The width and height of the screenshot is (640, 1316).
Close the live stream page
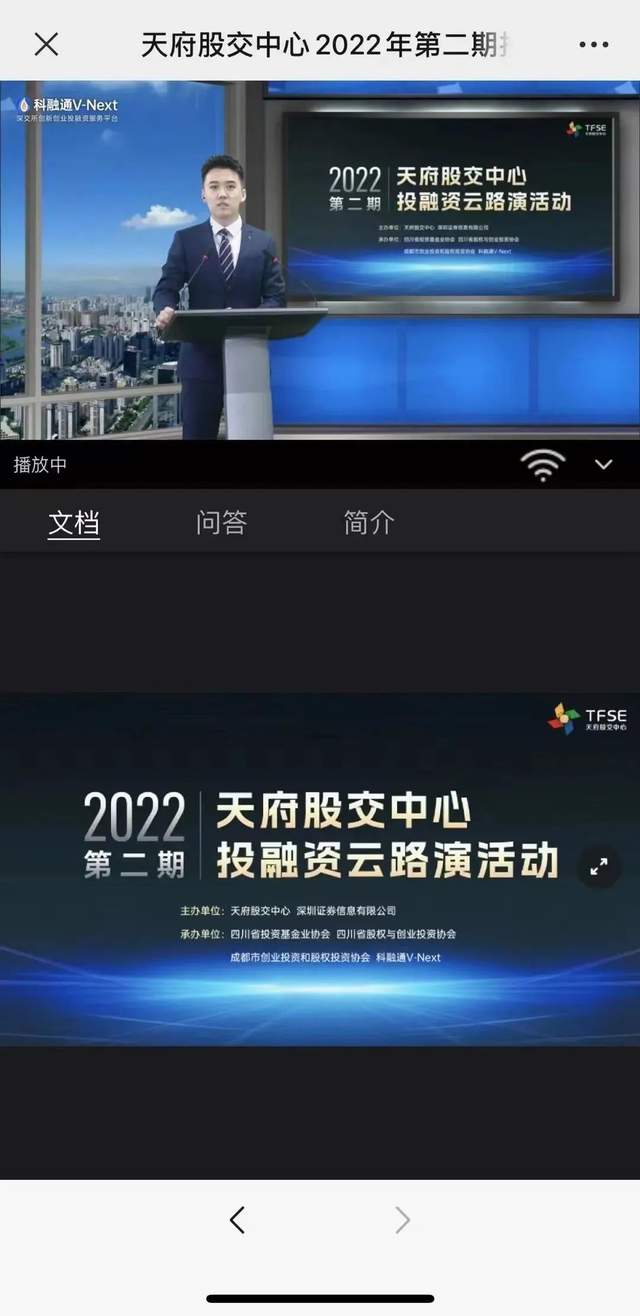46,44
